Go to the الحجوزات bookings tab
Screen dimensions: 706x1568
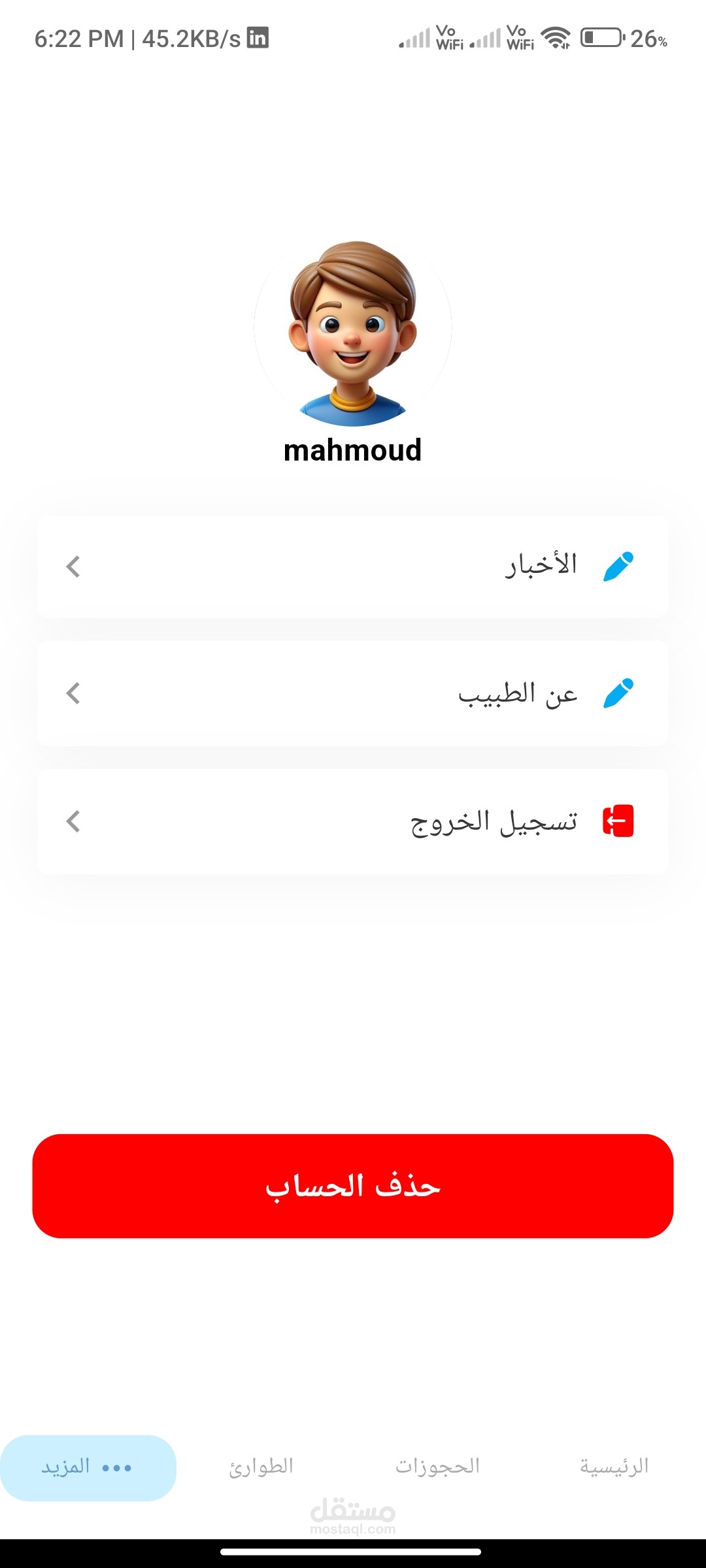[437, 1467]
